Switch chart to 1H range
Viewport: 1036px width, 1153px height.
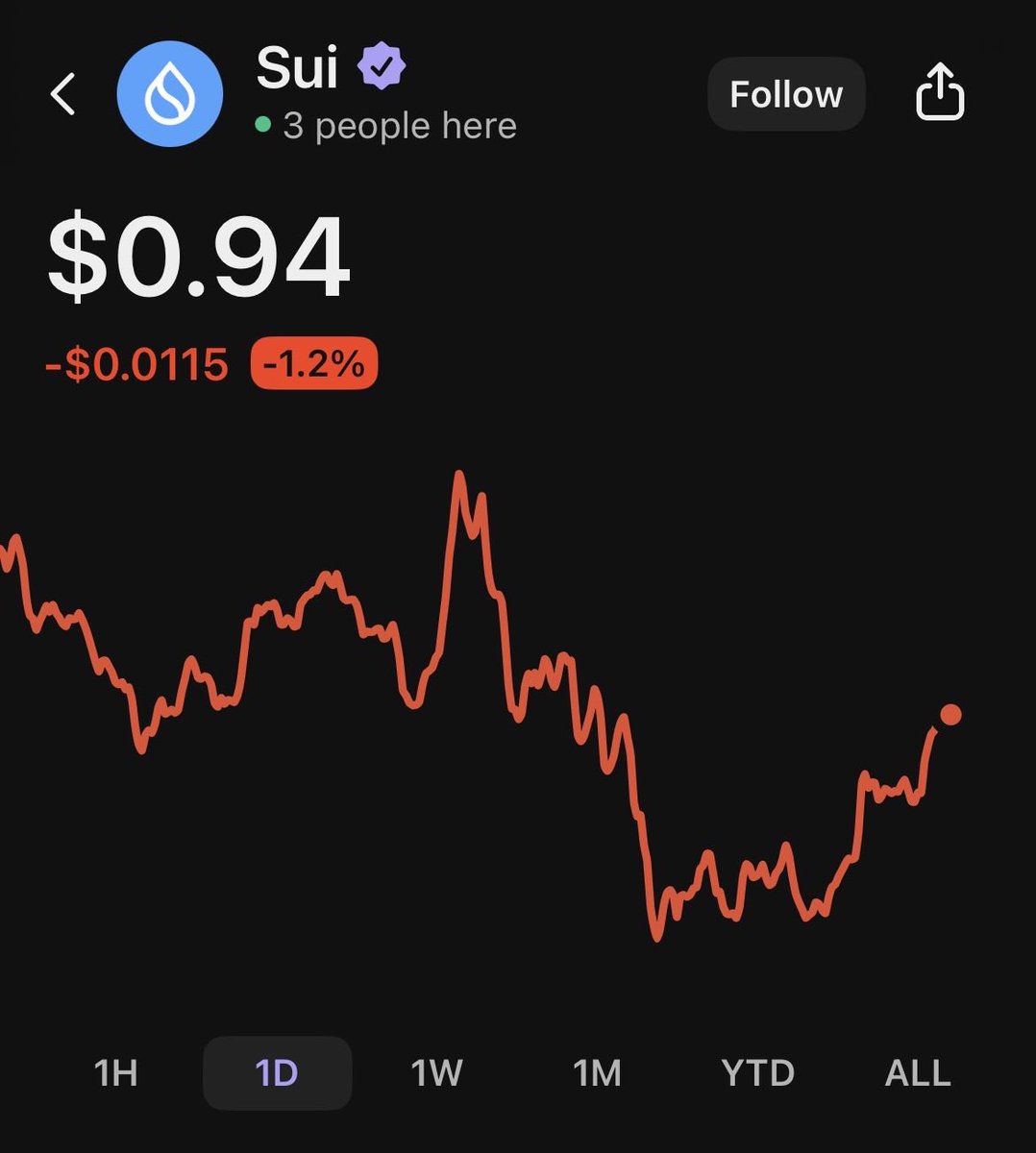pyautogui.click(x=115, y=1072)
